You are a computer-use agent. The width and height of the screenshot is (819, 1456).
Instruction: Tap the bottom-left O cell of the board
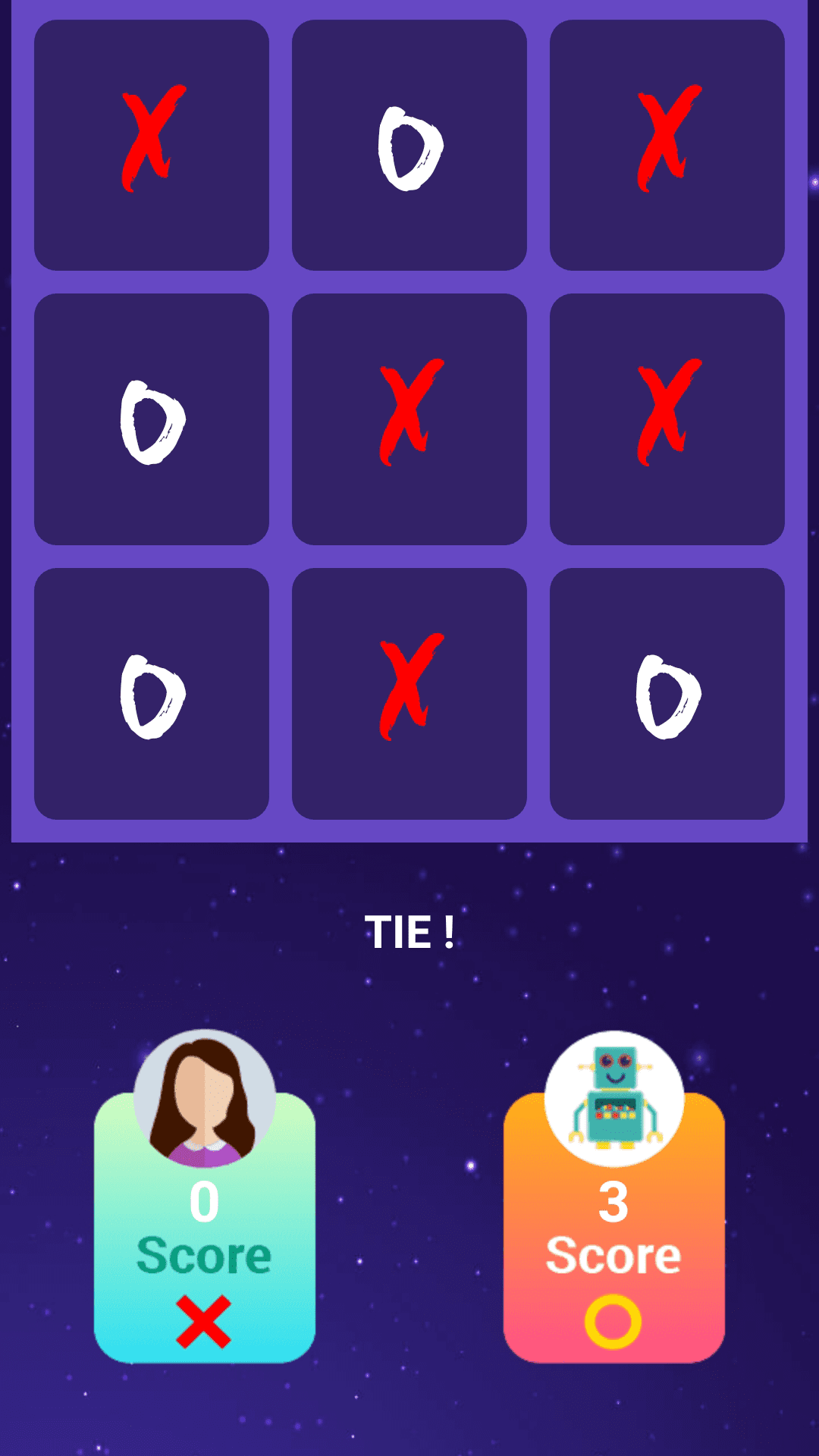(152, 694)
